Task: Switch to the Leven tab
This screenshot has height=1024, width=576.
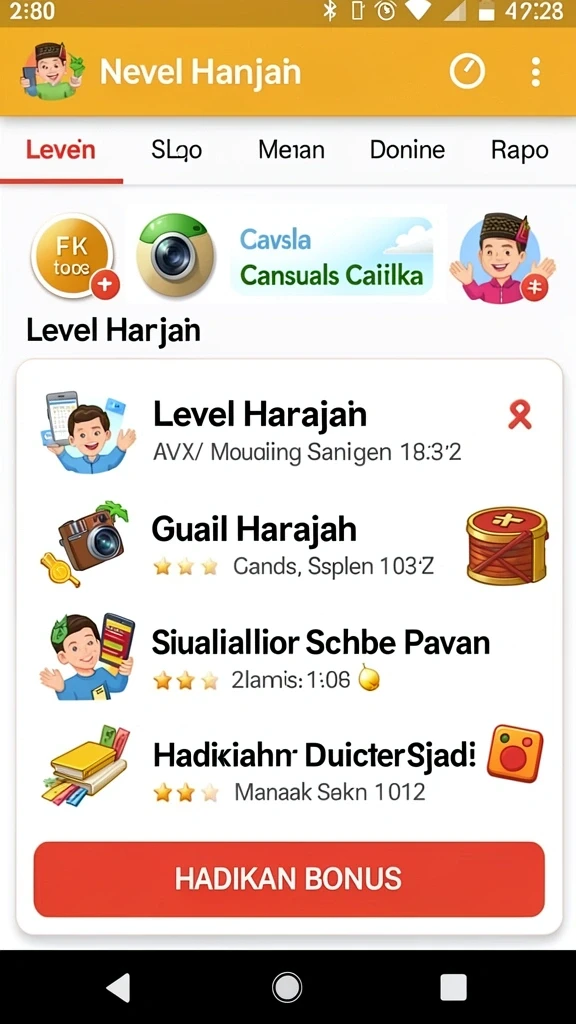Action: click(x=61, y=150)
